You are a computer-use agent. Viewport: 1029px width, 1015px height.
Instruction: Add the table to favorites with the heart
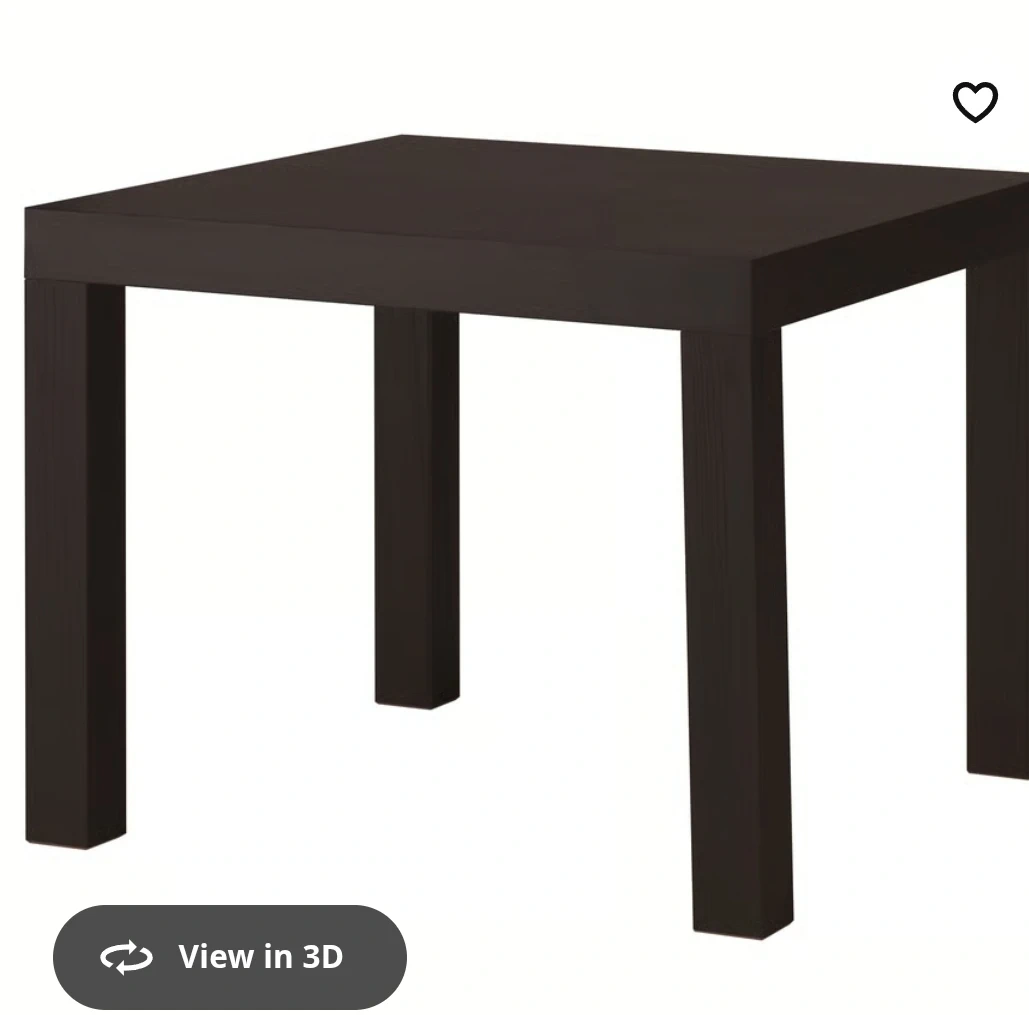point(975,102)
